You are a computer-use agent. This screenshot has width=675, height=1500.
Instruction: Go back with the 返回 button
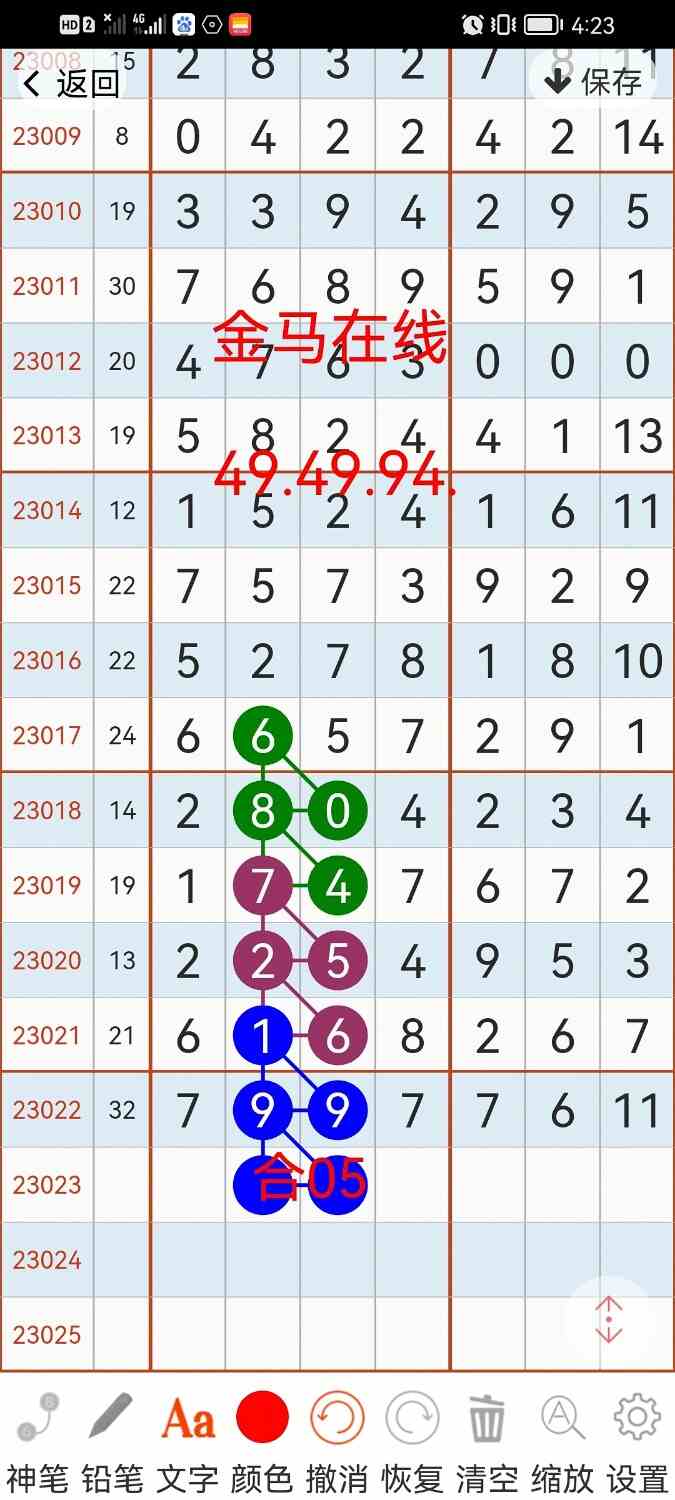[x=70, y=84]
